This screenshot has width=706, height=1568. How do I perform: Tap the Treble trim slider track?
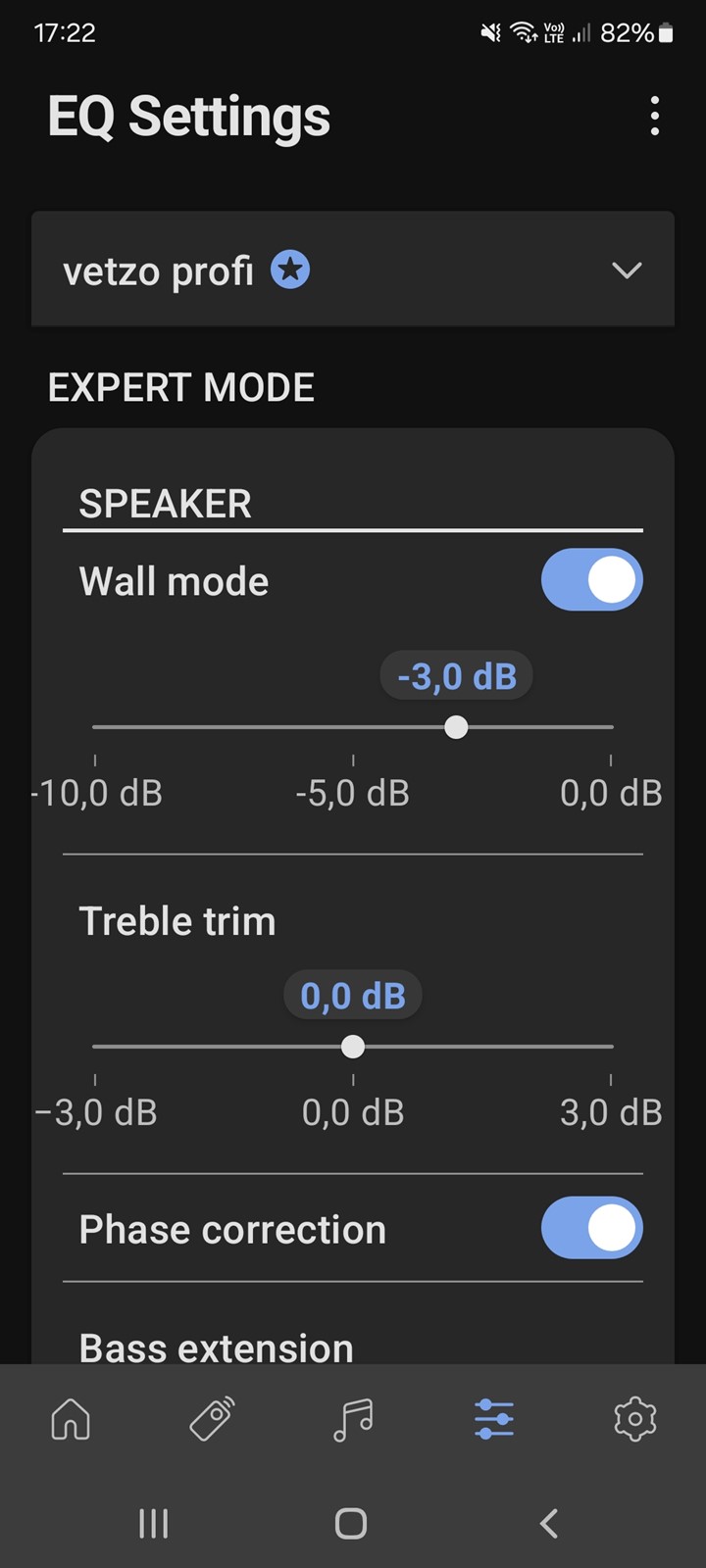tap(353, 1047)
